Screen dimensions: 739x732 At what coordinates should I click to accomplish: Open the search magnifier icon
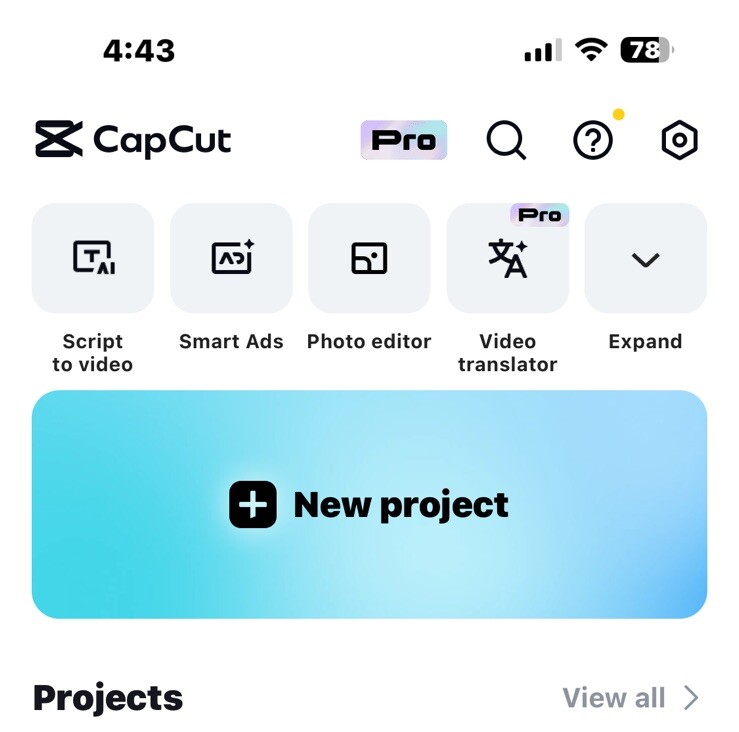[x=506, y=141]
